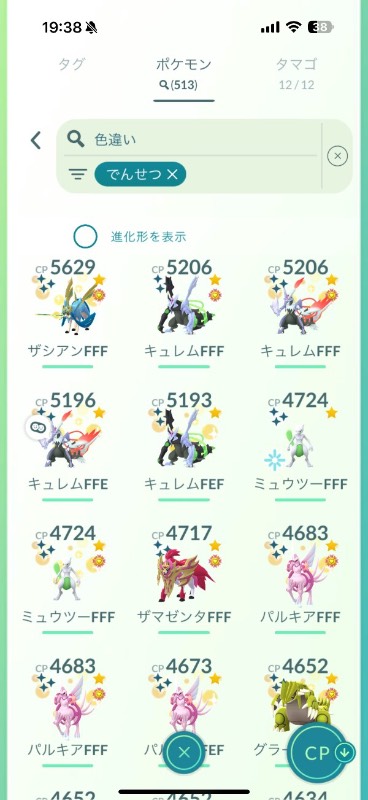
Task: Remove the でんせつ filter chip
Action: point(140,175)
